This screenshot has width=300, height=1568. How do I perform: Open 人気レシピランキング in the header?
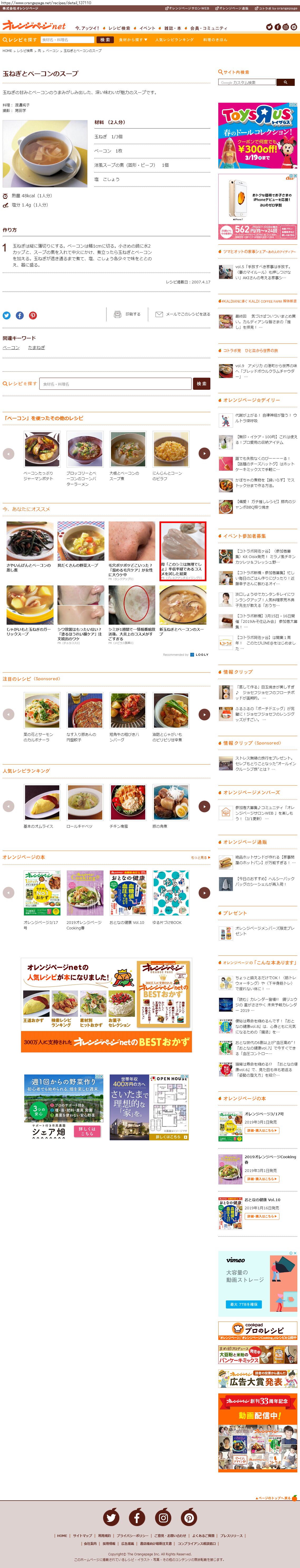pos(175,40)
